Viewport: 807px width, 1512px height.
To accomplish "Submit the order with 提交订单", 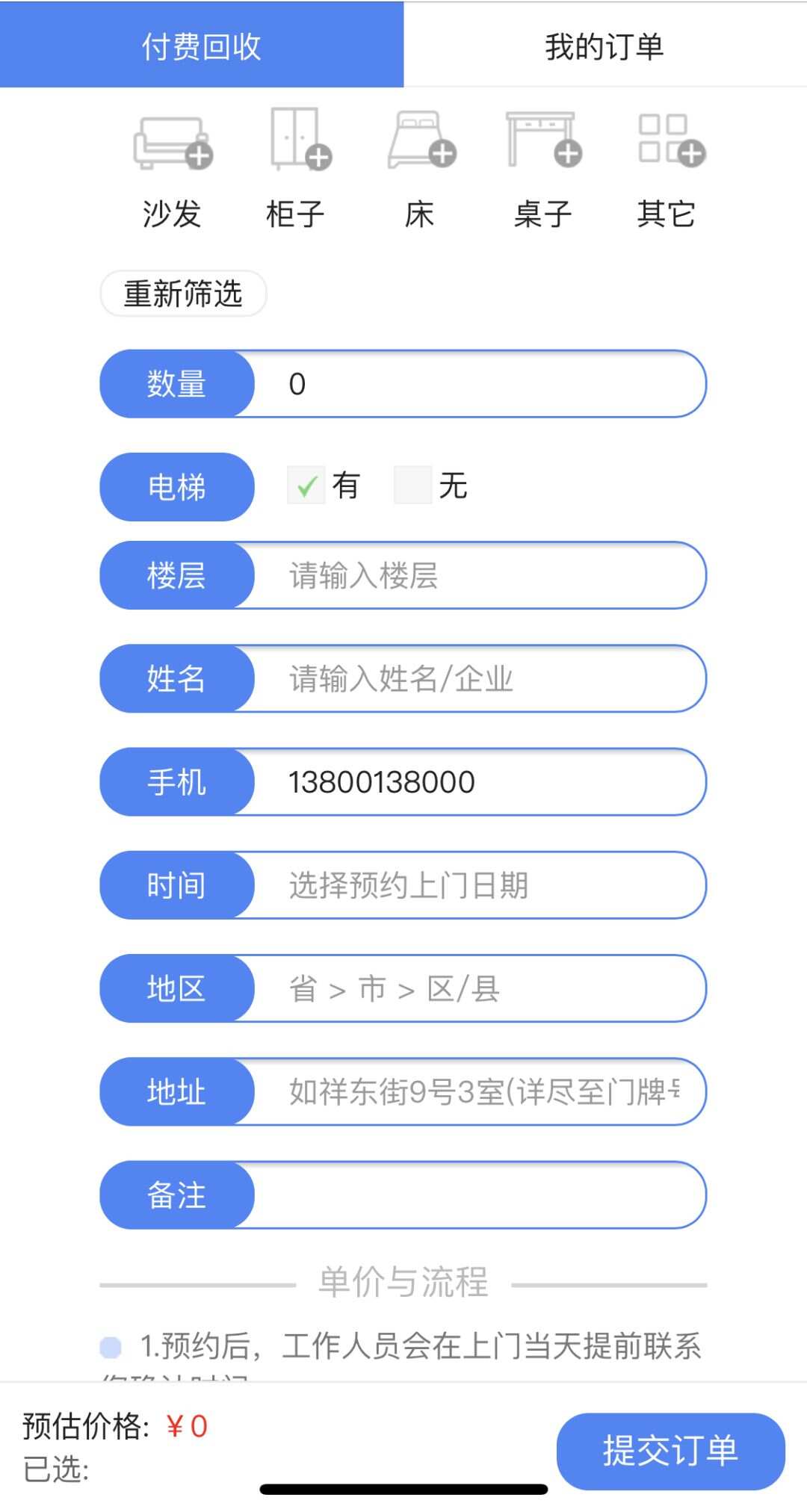I will tap(671, 1451).
